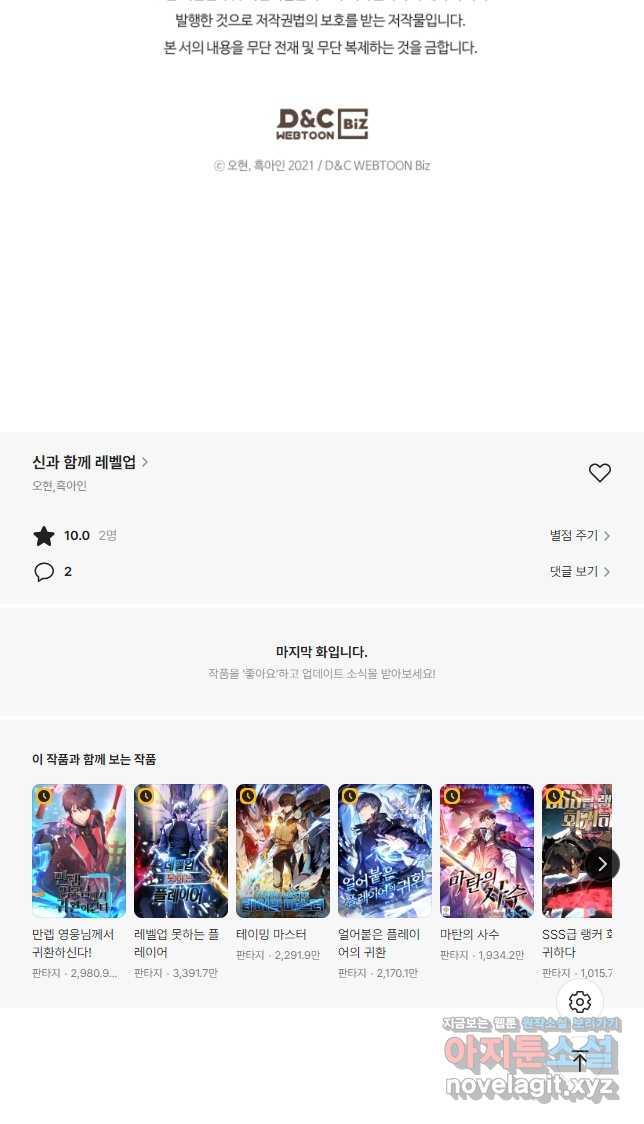This screenshot has height=1124, width=644.
Task: Open 얼어붙은 플레이어의 귀환 recommendation
Action: tap(385, 851)
